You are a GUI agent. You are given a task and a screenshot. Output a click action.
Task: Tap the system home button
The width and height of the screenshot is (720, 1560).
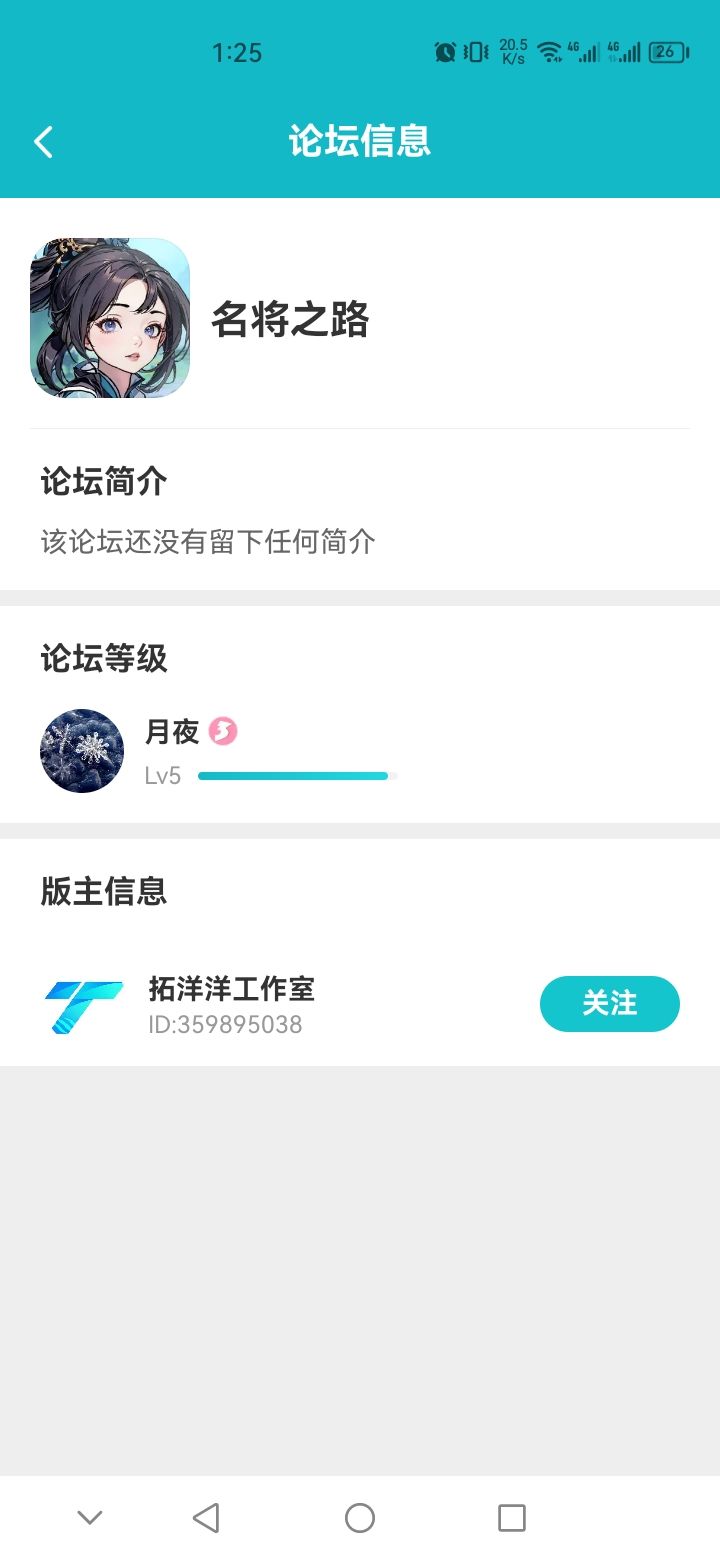[360, 1518]
